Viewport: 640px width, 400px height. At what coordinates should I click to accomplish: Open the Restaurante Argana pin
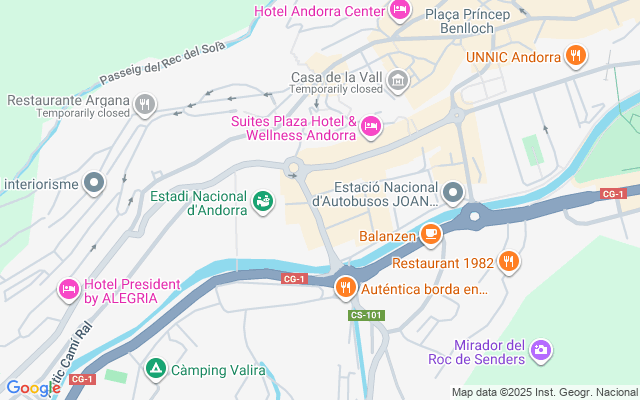point(145,104)
